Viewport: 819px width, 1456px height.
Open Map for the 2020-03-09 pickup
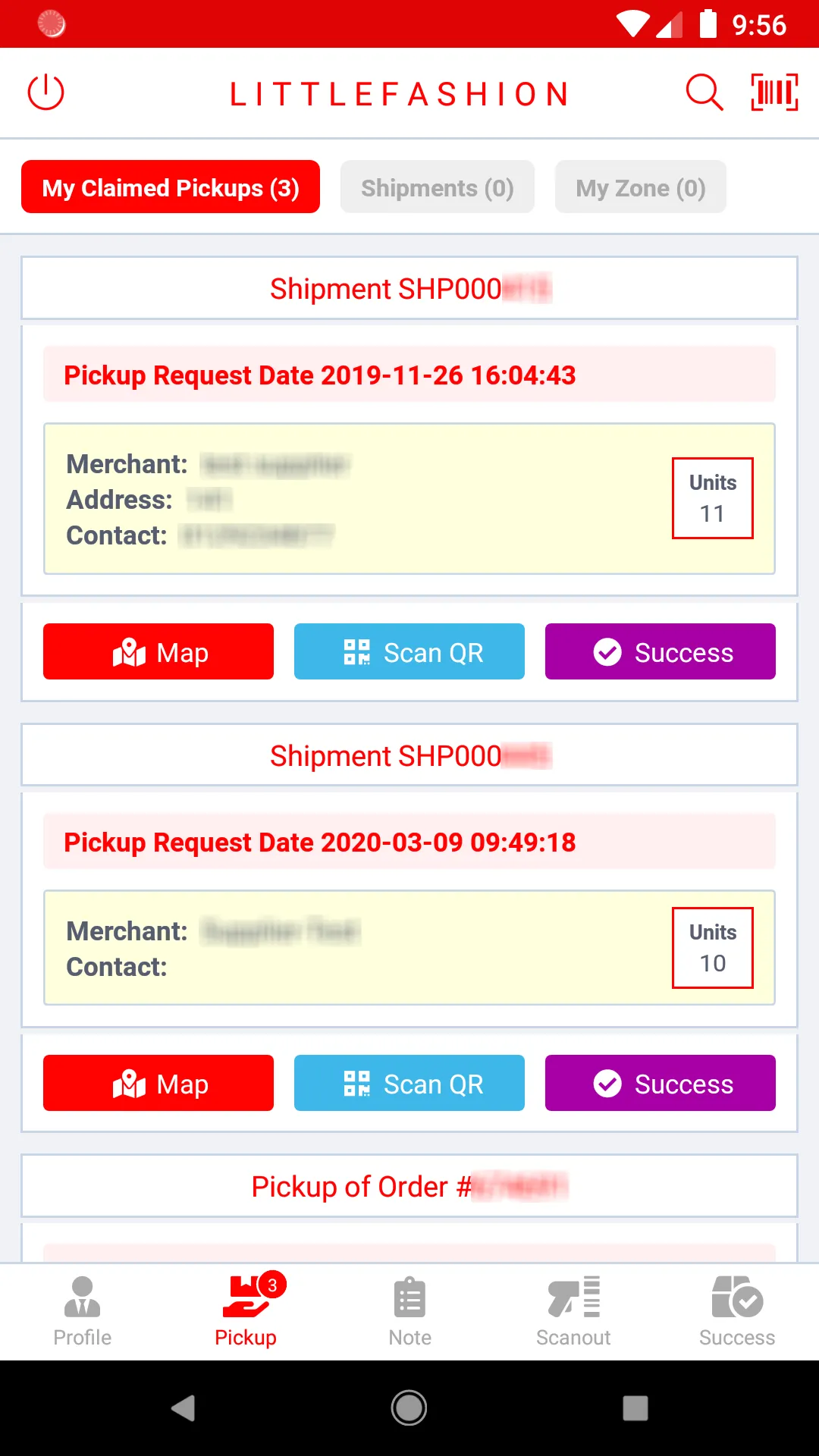[x=158, y=1083]
